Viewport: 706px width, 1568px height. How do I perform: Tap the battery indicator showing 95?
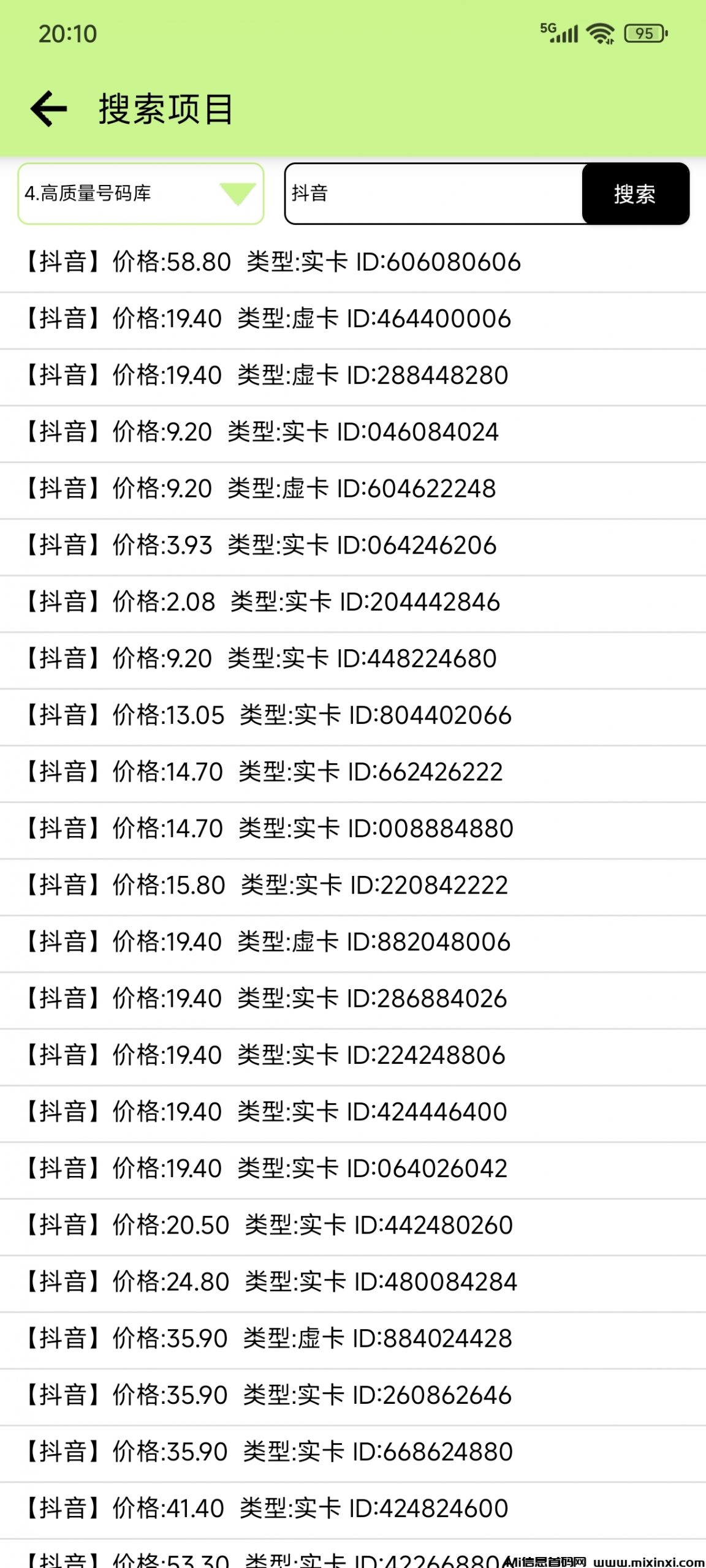[641, 35]
